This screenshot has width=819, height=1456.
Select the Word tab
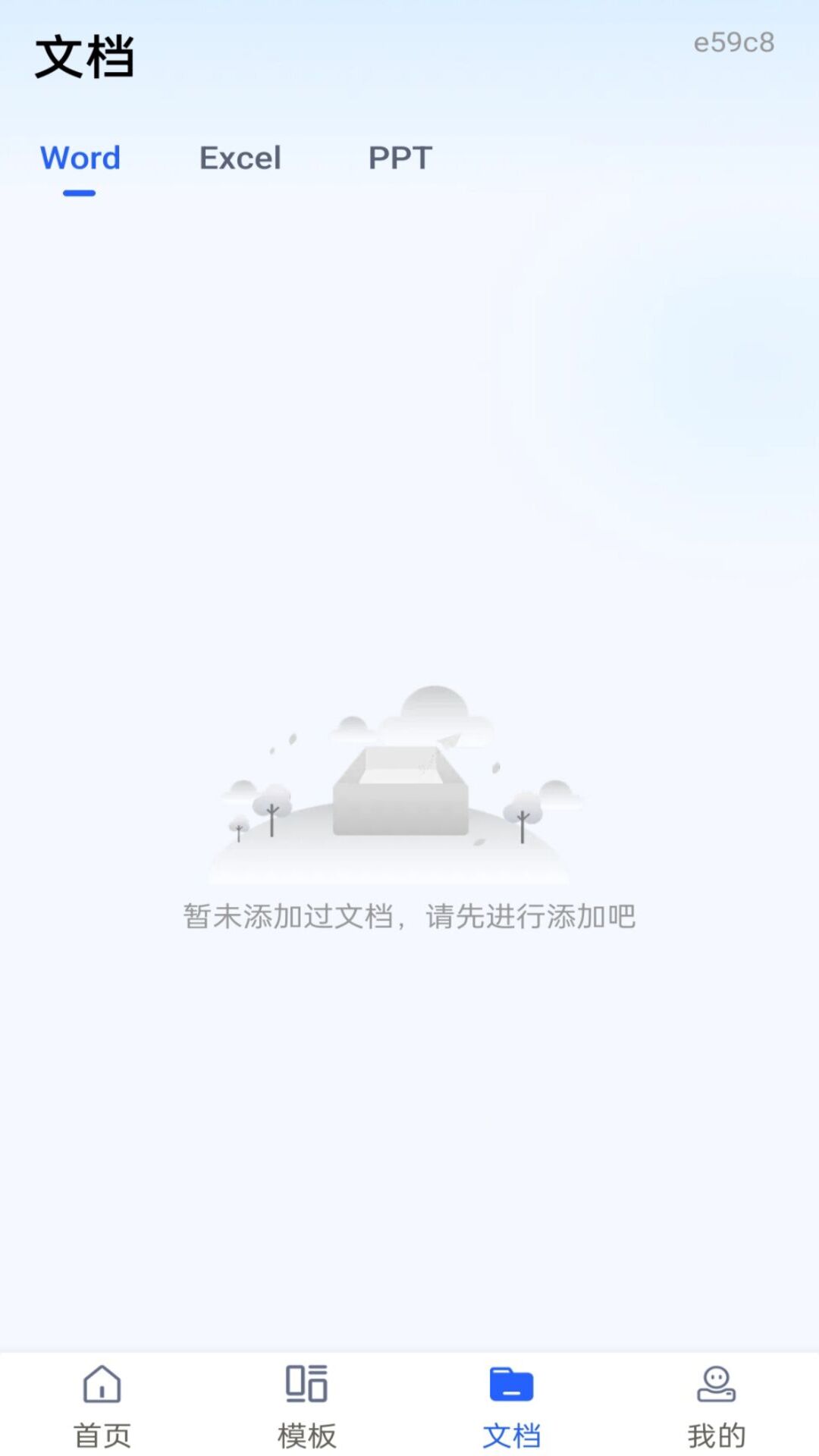(80, 158)
